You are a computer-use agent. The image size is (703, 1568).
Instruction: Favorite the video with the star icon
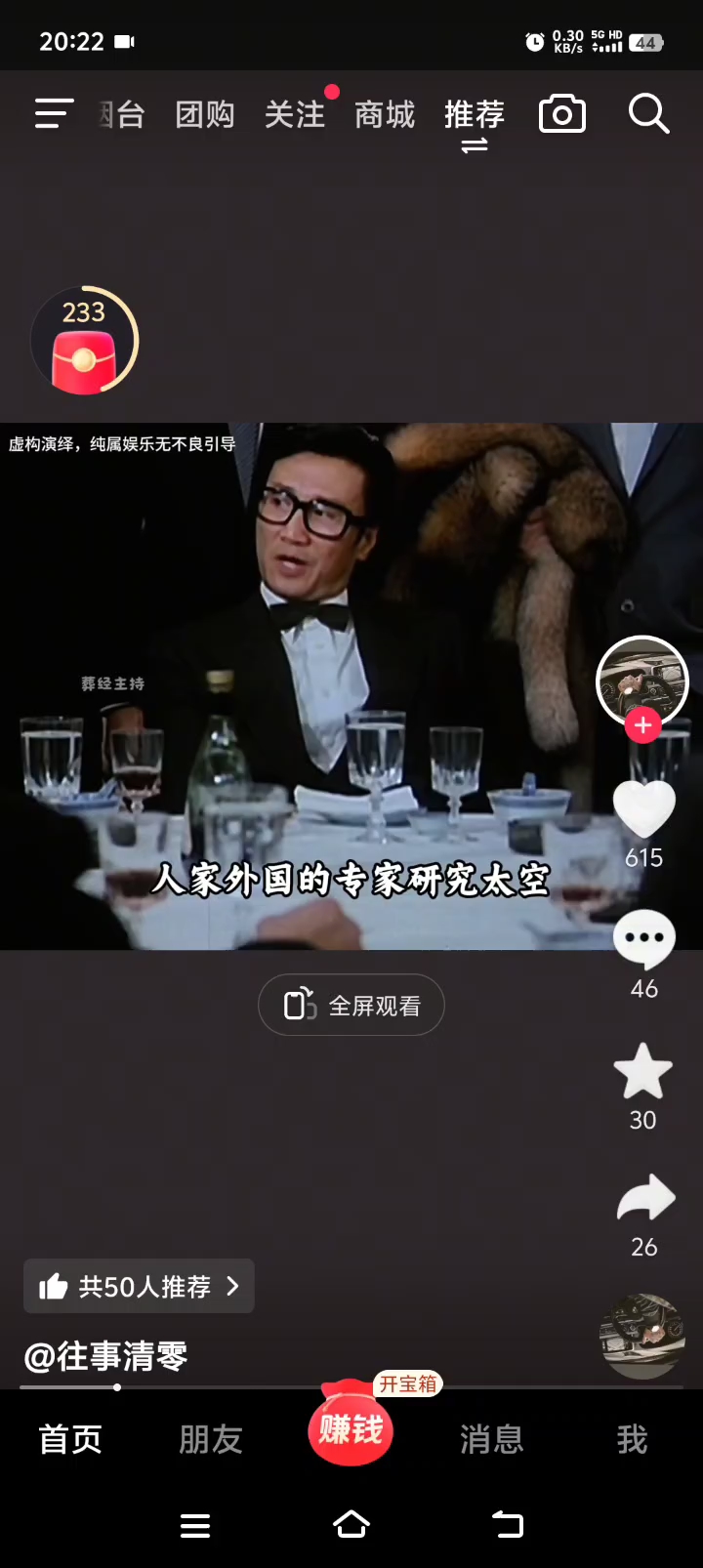pos(642,1072)
